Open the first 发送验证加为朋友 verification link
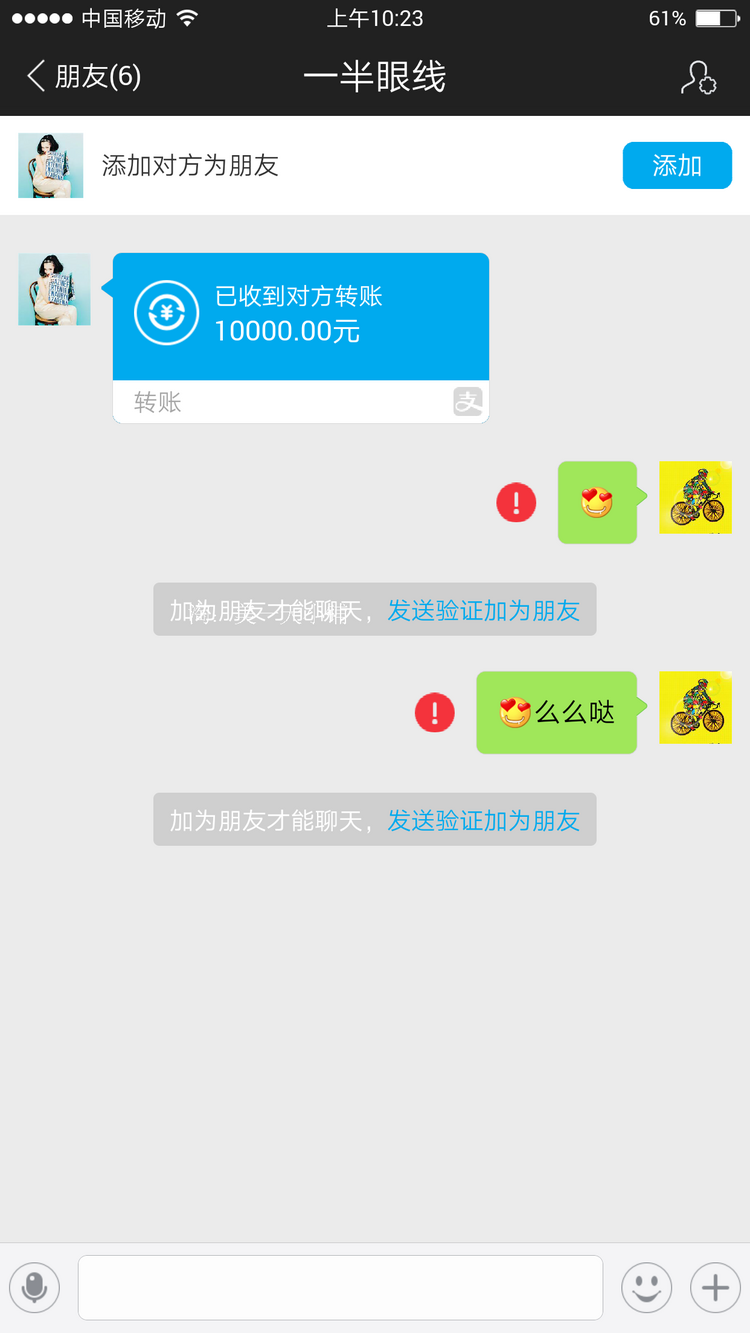The image size is (750, 1333). coord(484,609)
